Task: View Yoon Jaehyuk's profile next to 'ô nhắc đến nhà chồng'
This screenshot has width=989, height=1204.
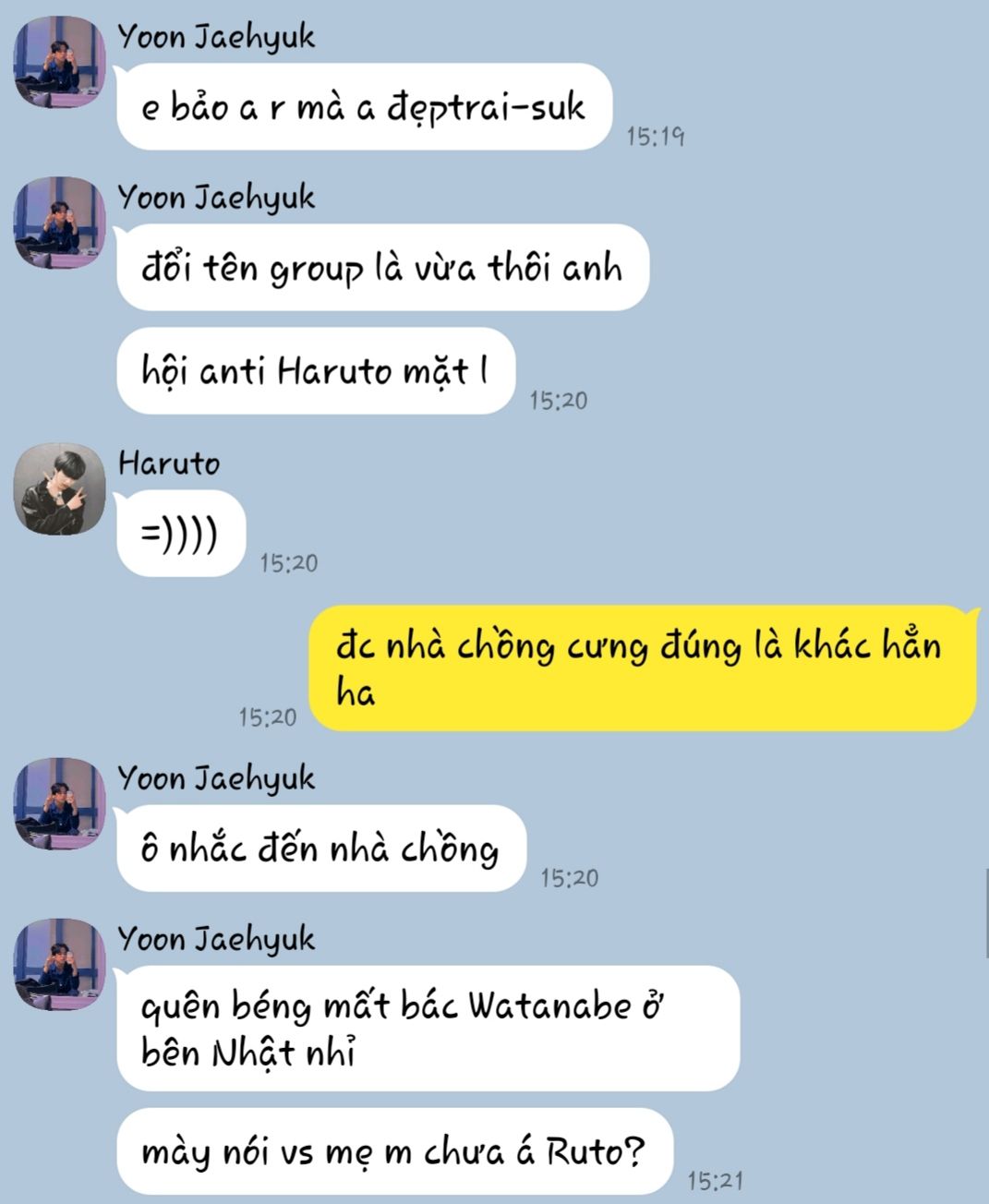Action: (59, 803)
